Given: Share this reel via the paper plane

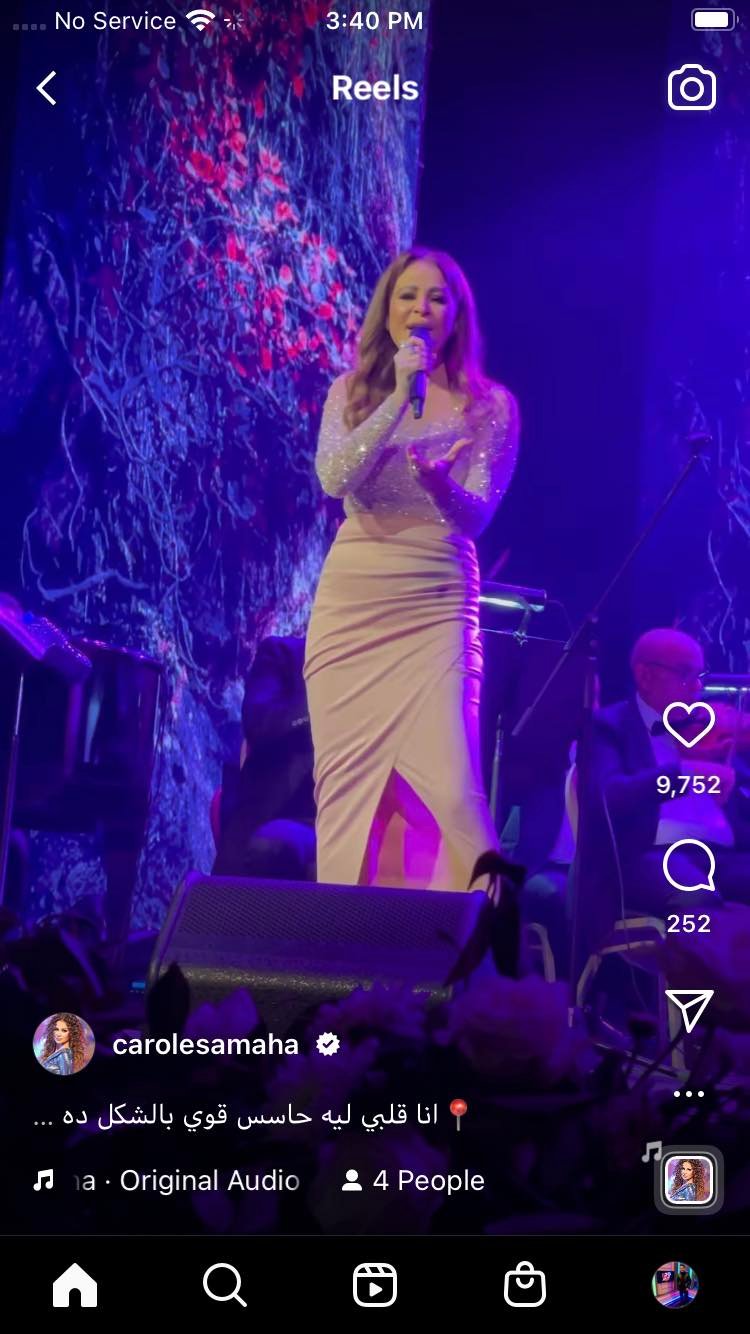Looking at the screenshot, I should 689,1010.
